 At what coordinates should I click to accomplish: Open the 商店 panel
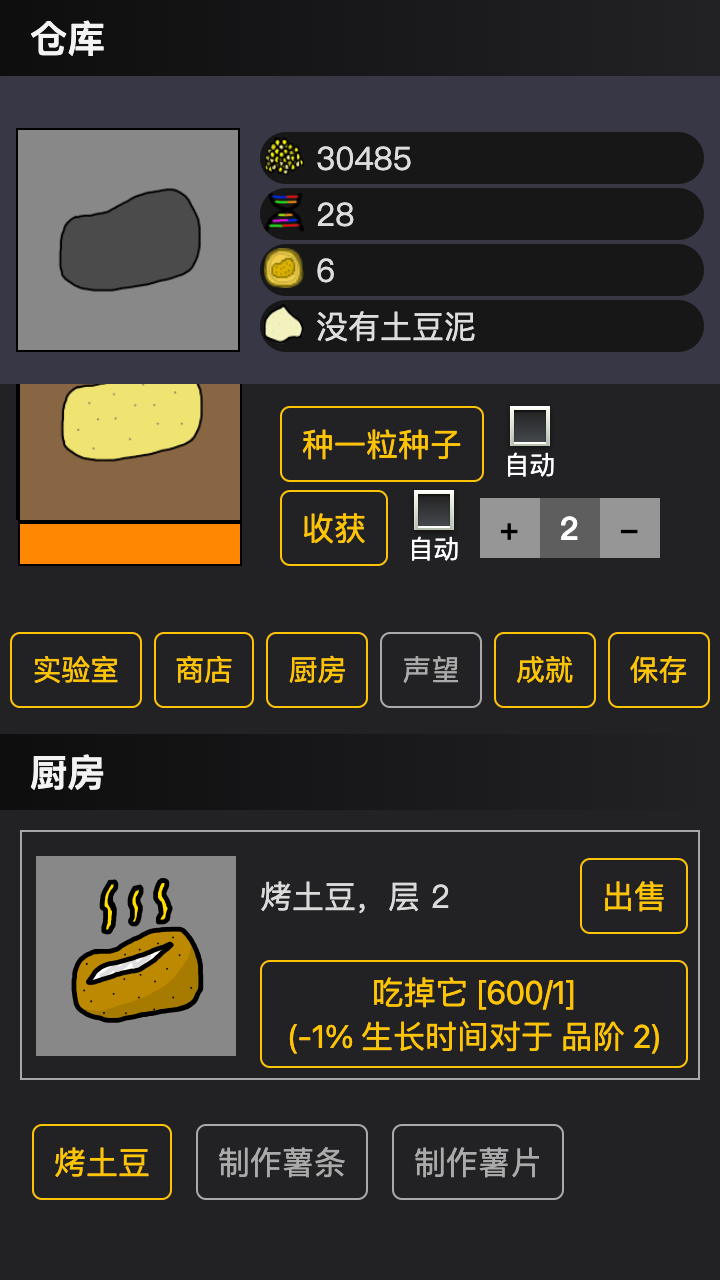203,670
